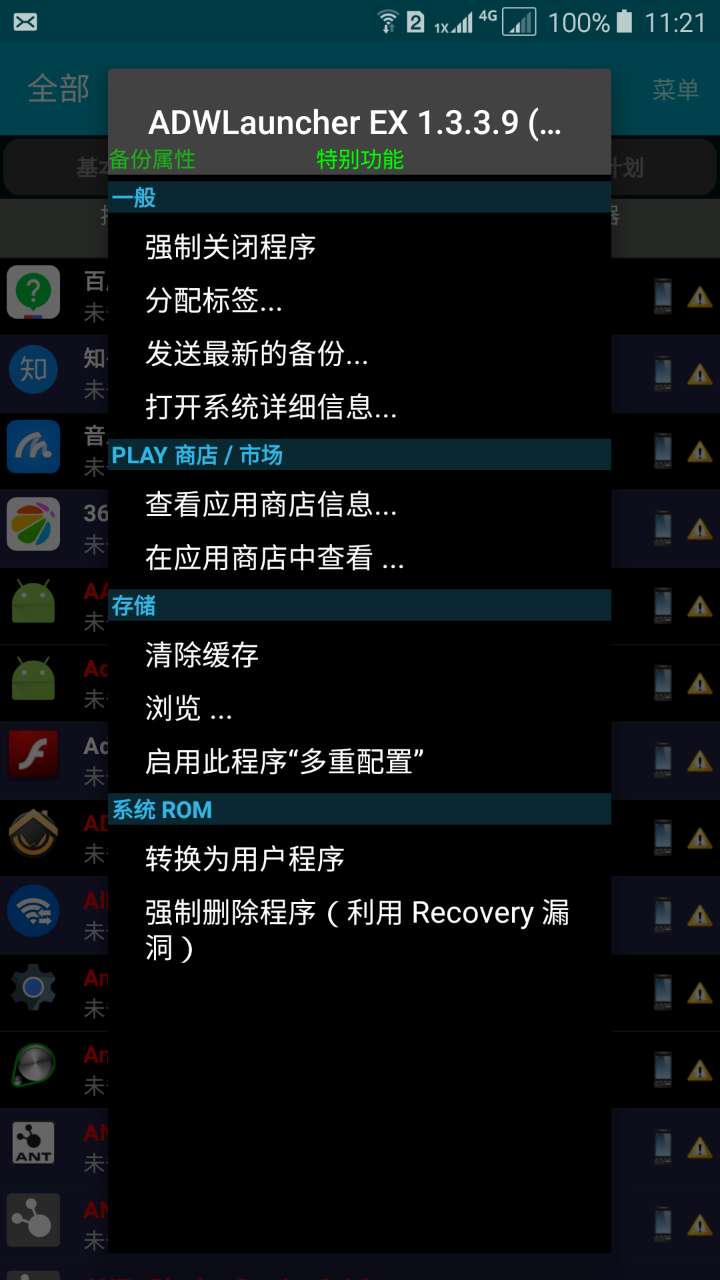720x1280 pixels.
Task: Open 打开系统详细信息...
Action: pyautogui.click(x=271, y=407)
